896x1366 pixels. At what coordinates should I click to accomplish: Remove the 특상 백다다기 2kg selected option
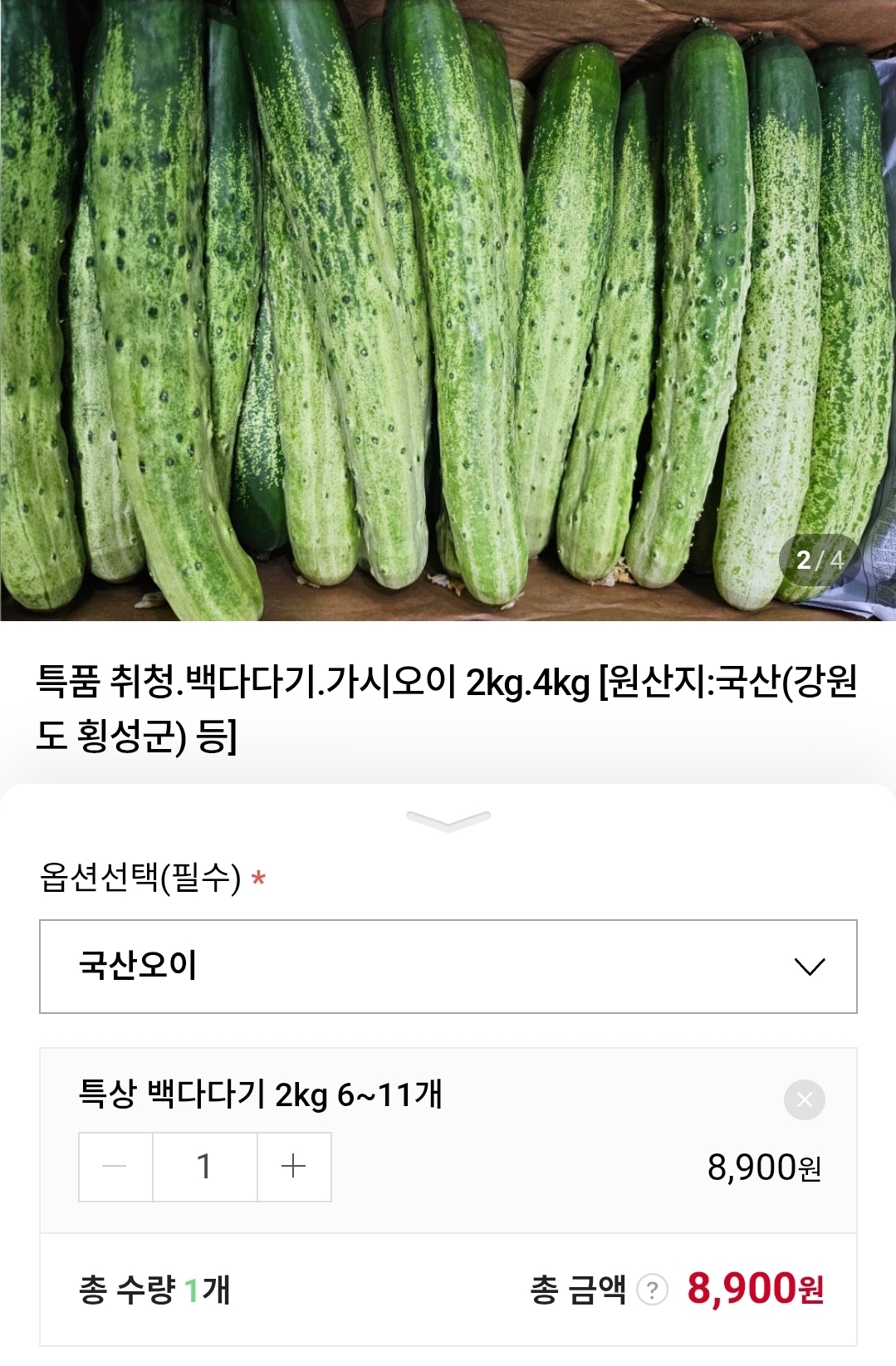click(x=804, y=1099)
